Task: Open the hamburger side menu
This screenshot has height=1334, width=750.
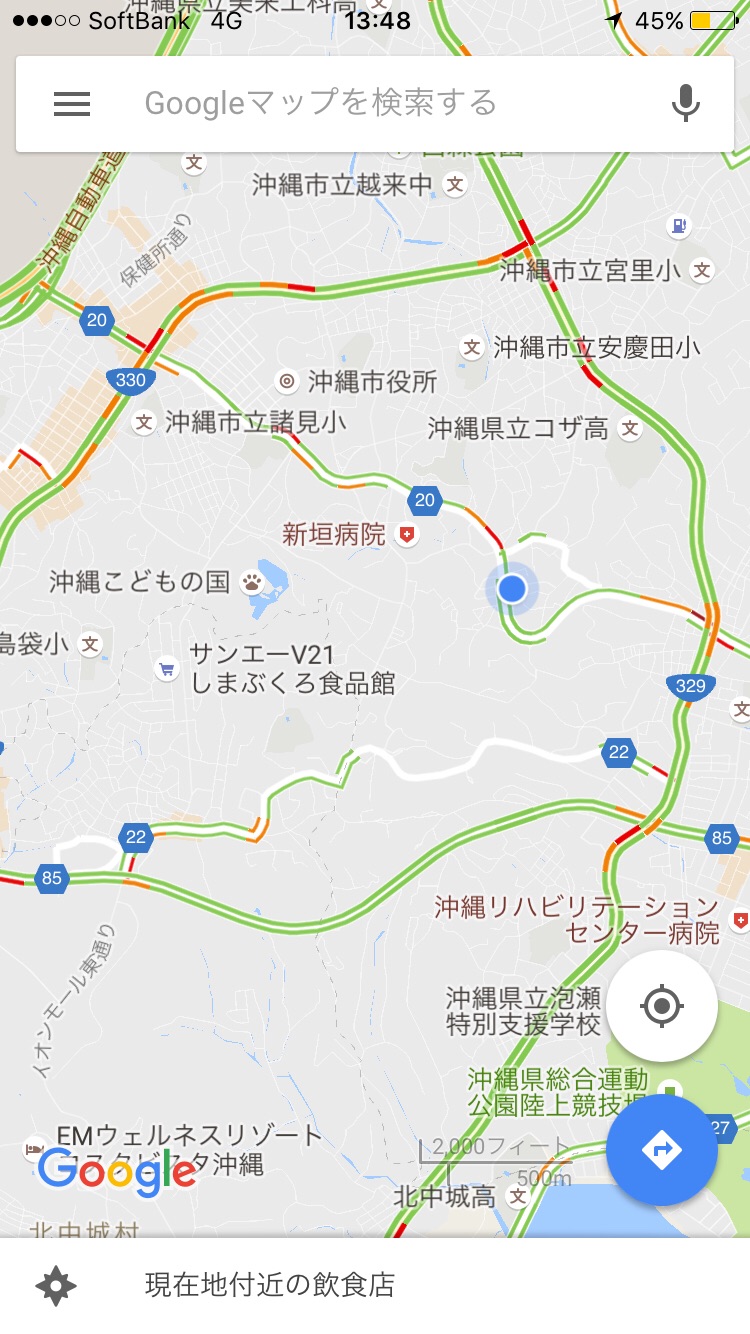Action: (x=72, y=103)
